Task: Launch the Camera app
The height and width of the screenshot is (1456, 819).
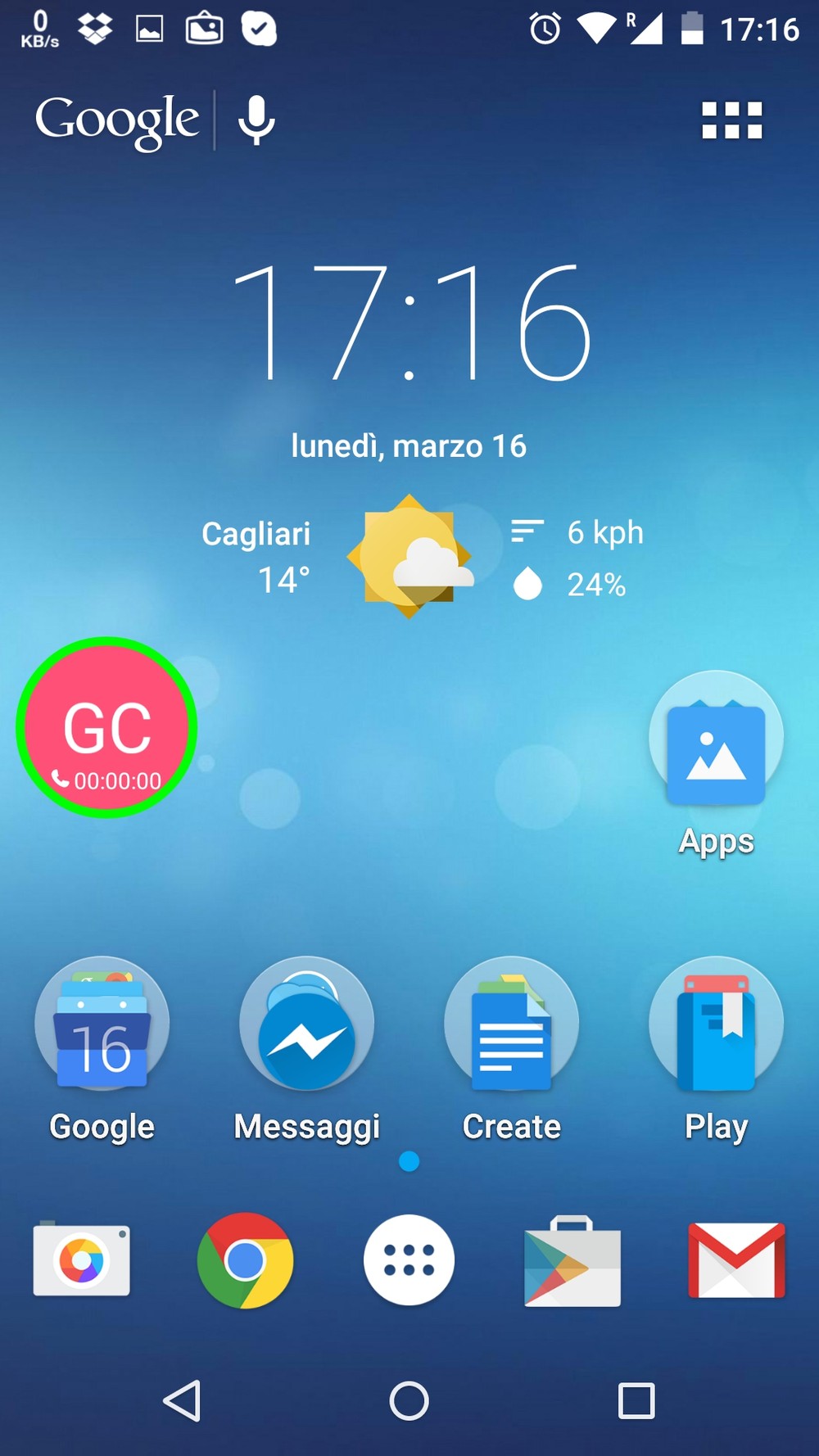Action: pos(82,1259)
